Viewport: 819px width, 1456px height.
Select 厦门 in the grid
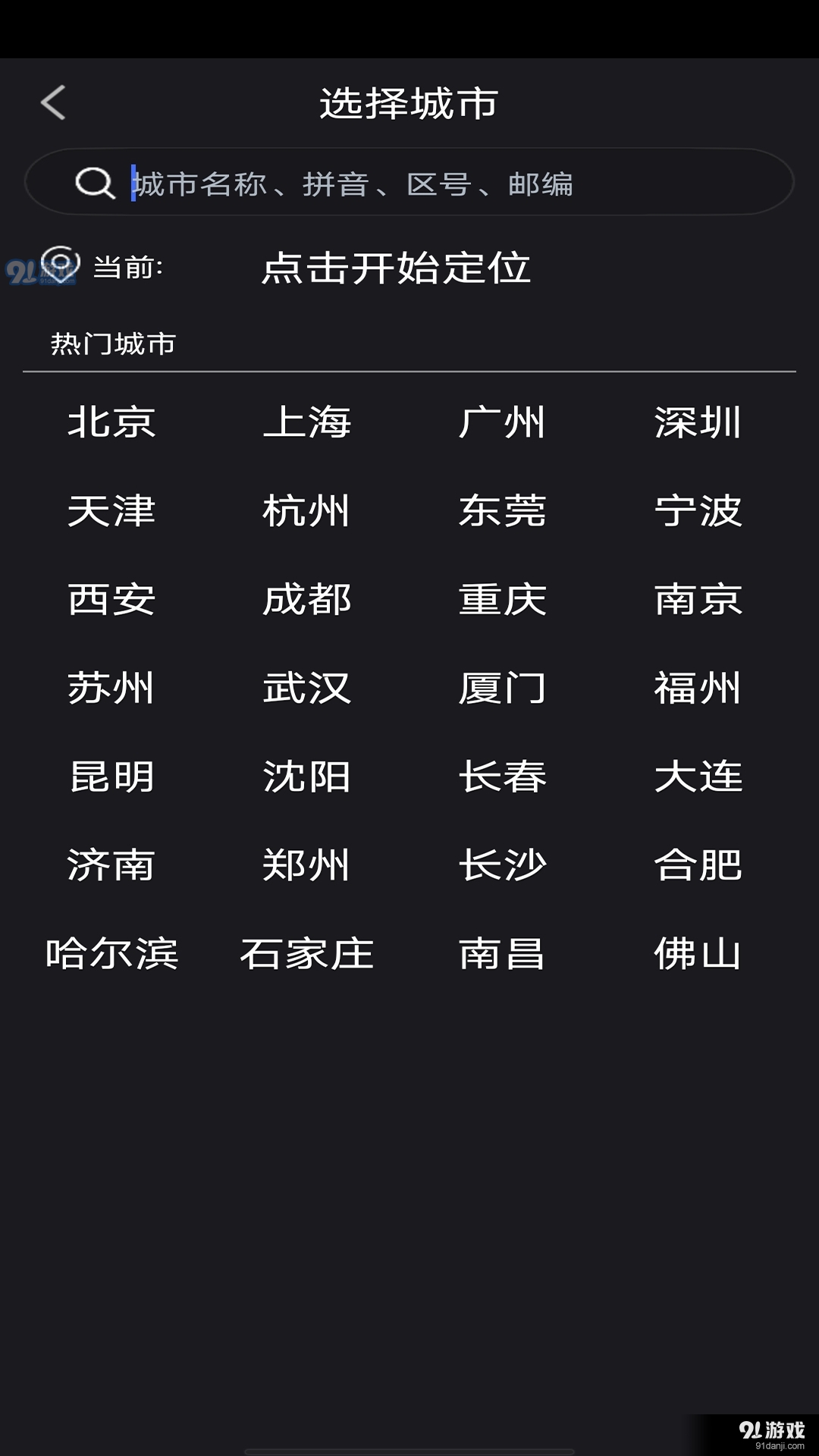[503, 689]
